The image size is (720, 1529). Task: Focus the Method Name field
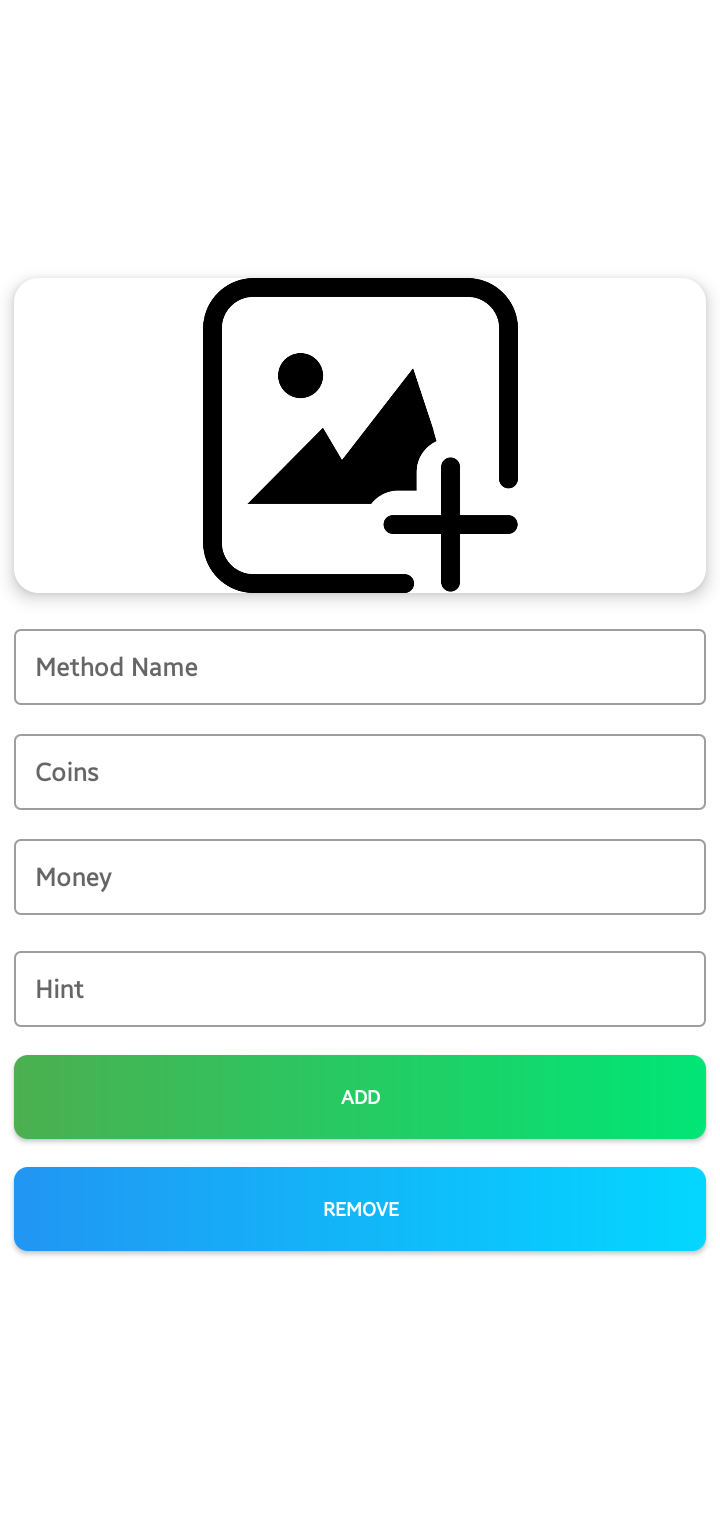360,667
